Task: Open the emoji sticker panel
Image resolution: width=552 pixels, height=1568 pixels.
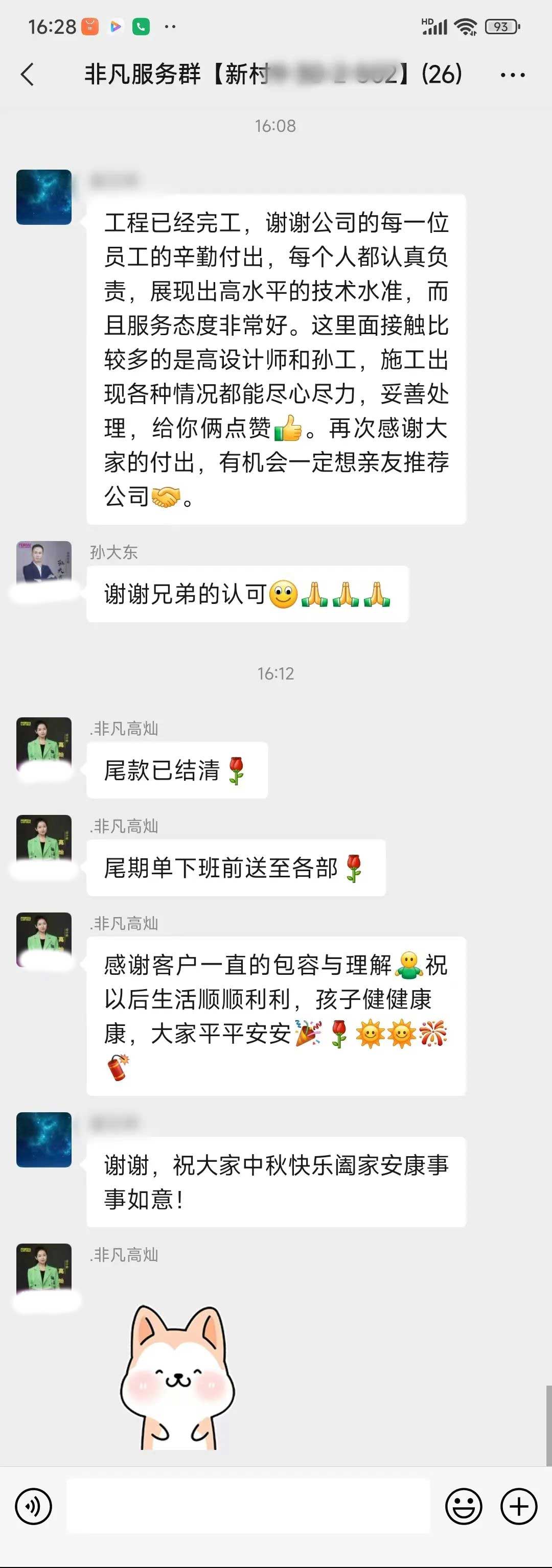Action: (464, 1507)
